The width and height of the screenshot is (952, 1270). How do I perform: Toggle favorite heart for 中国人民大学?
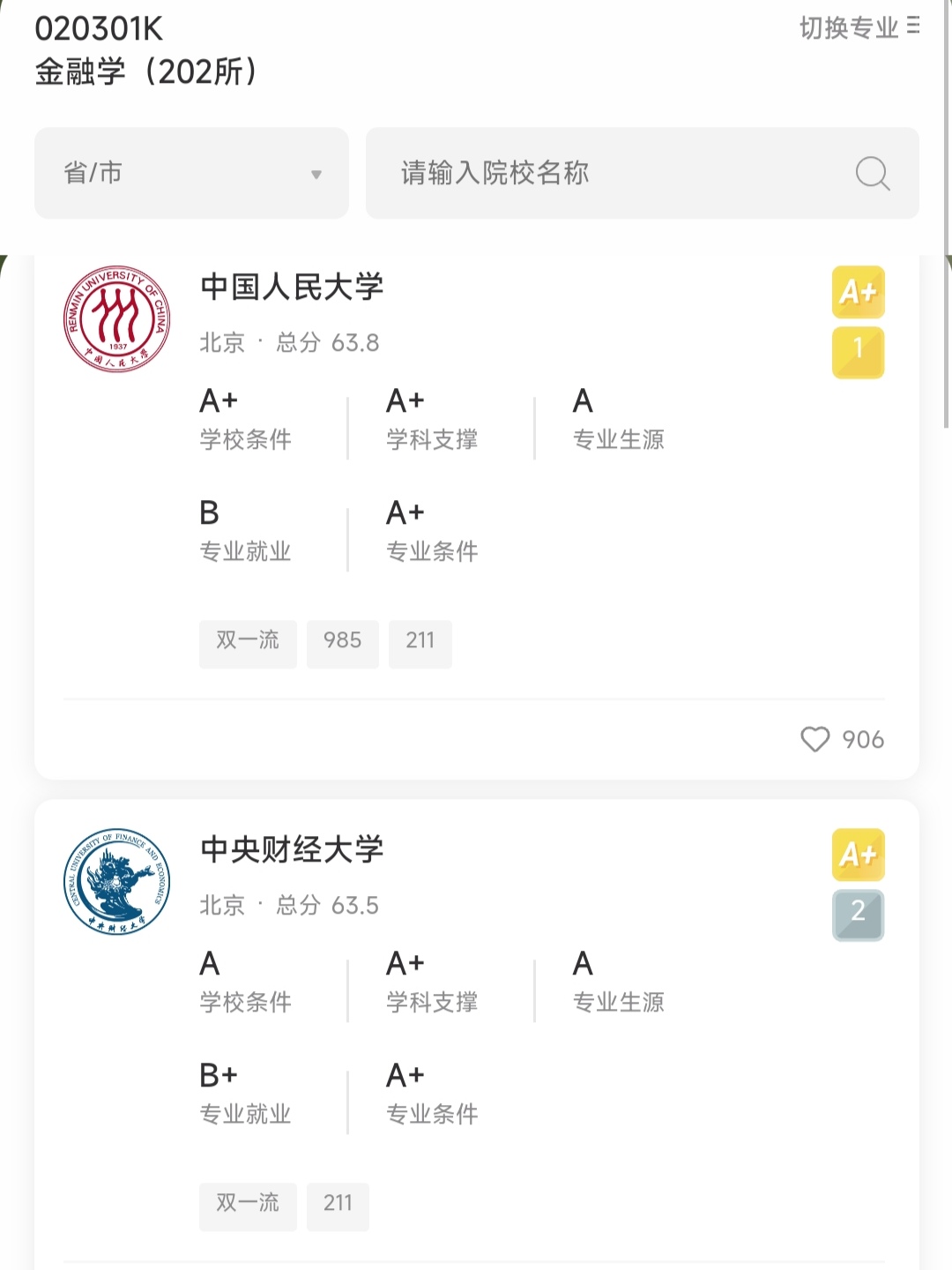coord(815,739)
